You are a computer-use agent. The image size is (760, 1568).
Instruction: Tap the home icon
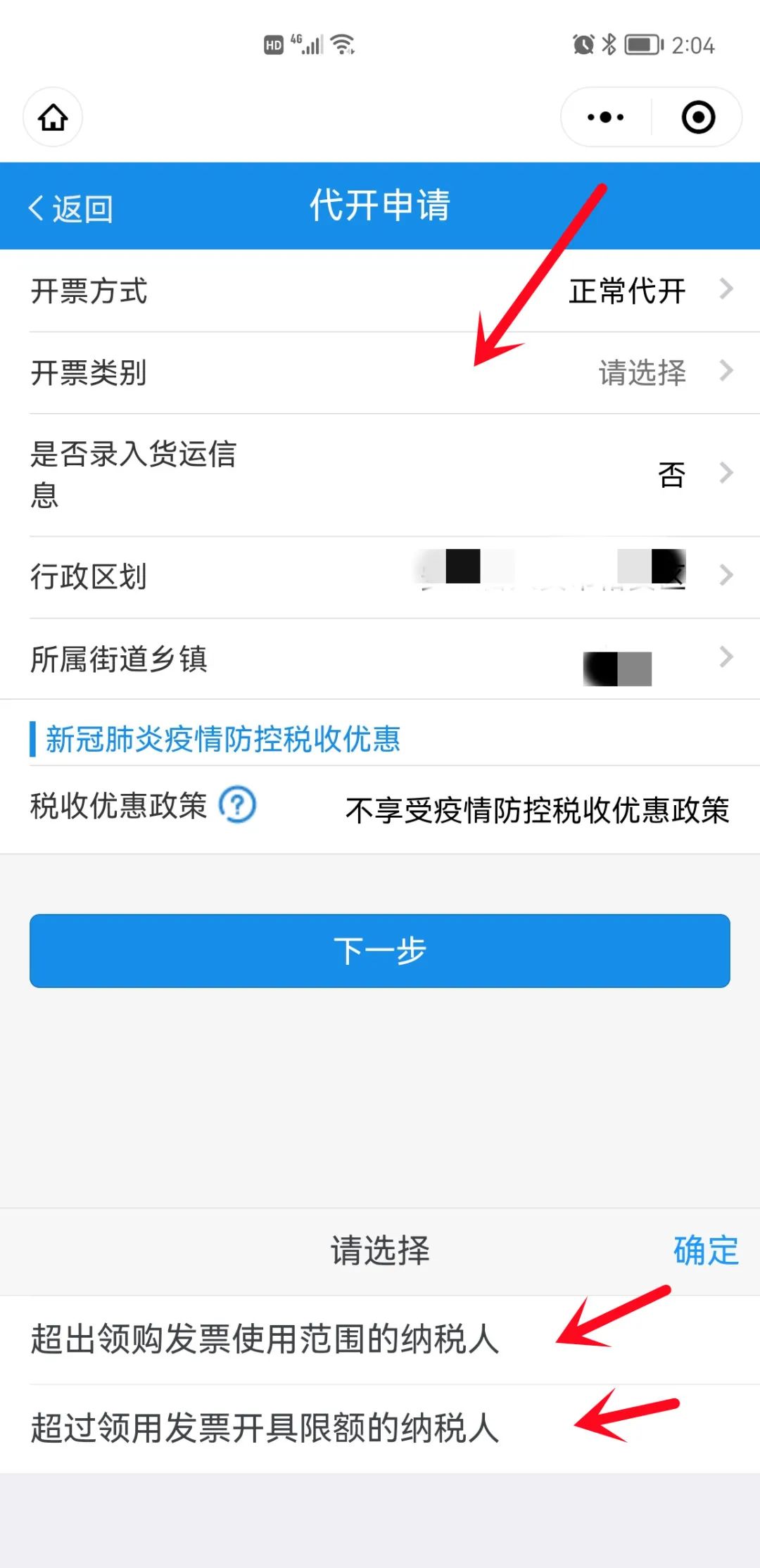[53, 118]
